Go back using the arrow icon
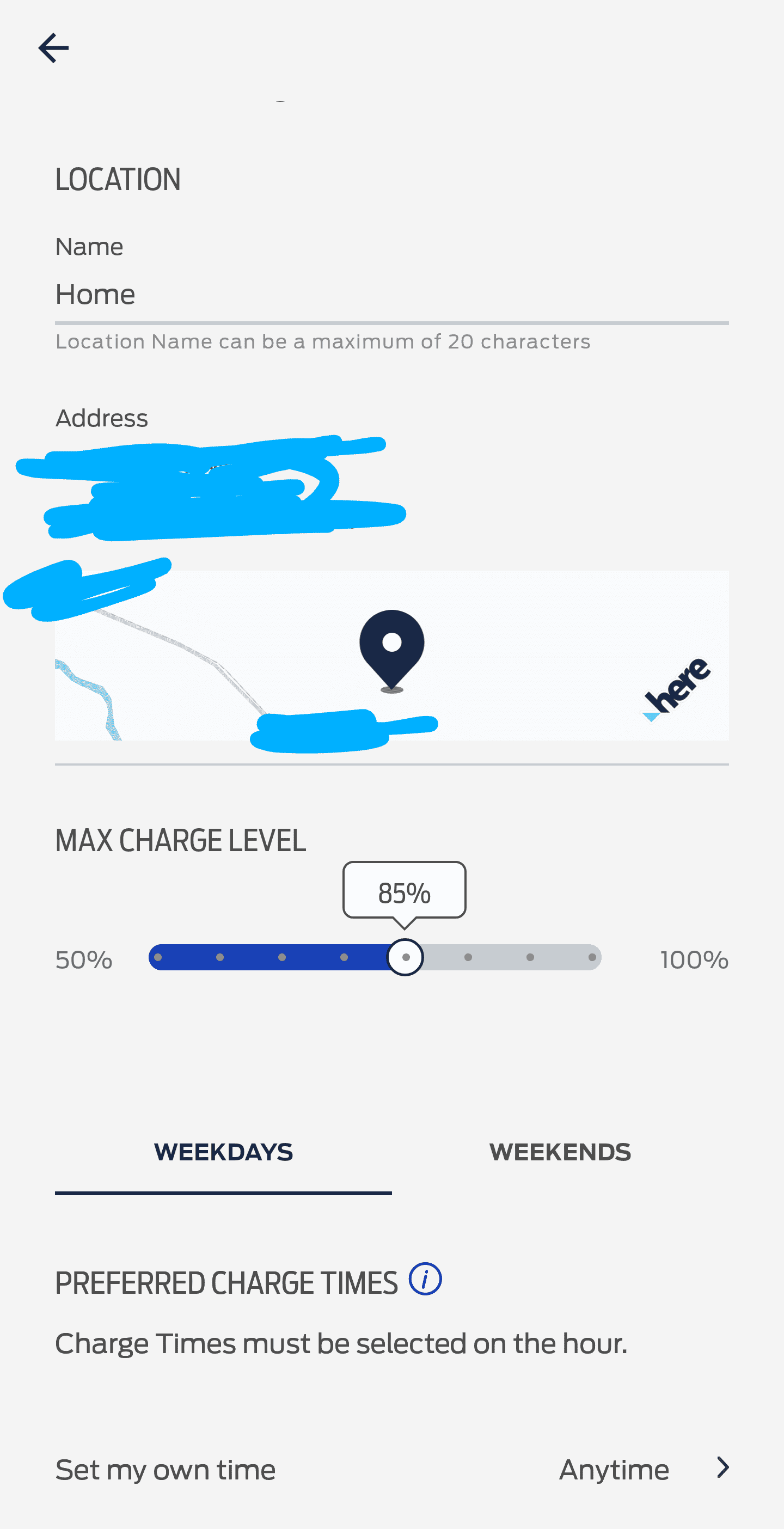The width and height of the screenshot is (784, 1529). pyautogui.click(x=53, y=48)
